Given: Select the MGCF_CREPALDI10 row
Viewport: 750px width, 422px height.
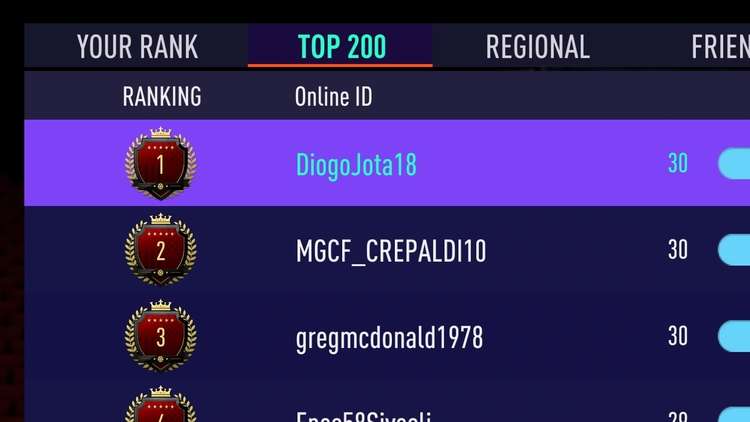Looking at the screenshot, I should [x=390, y=250].
